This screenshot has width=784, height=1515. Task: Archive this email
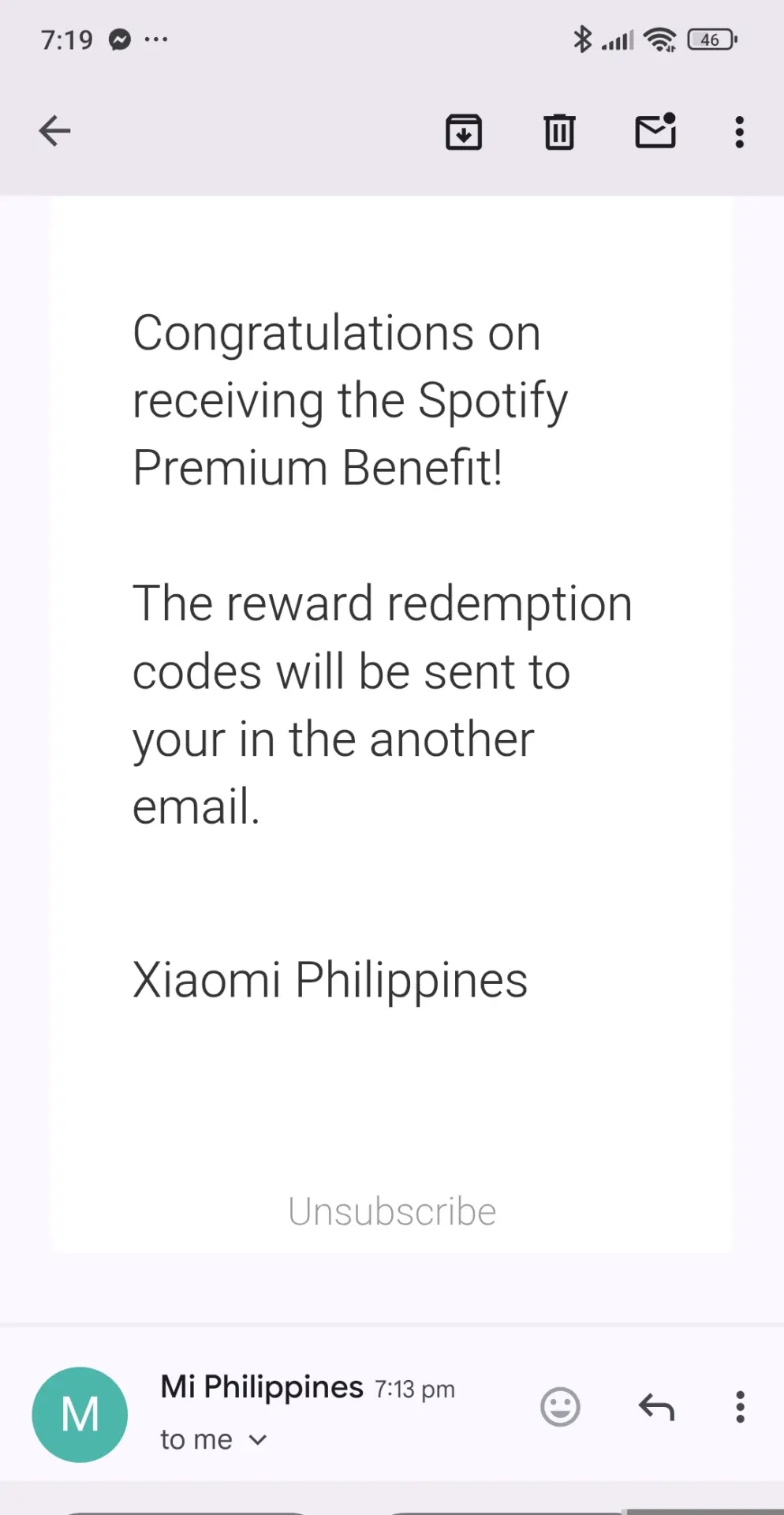tap(464, 132)
